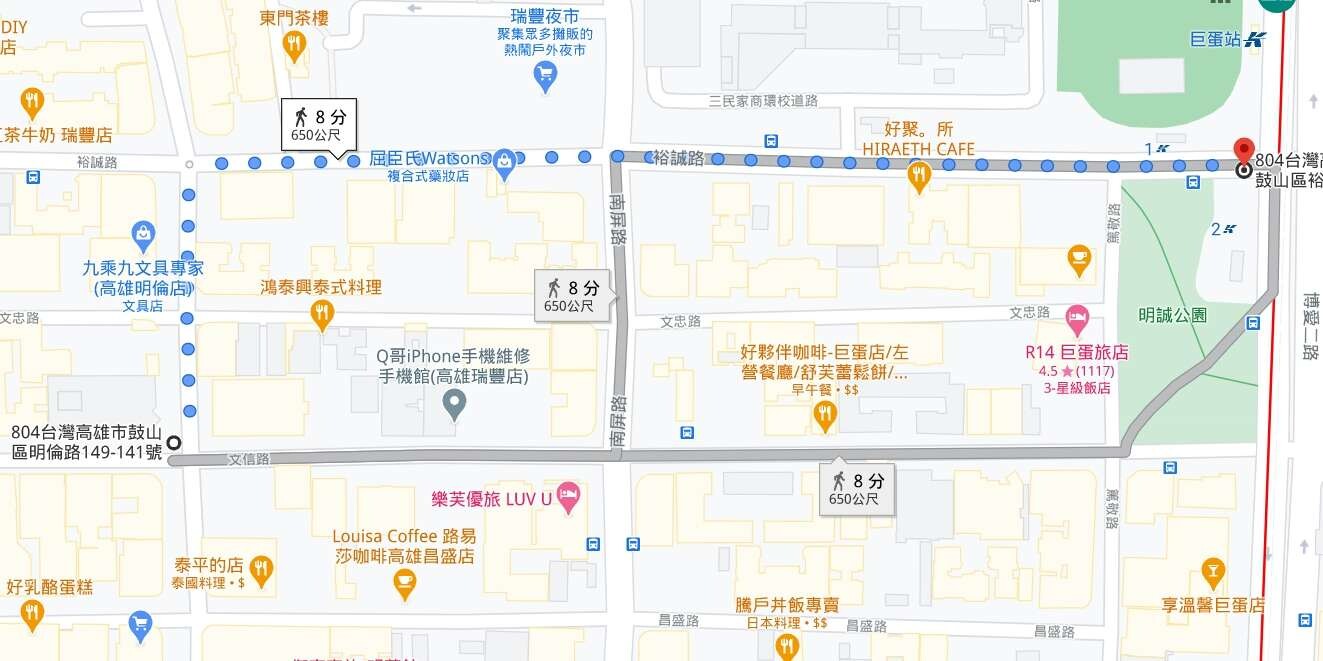
Task: Open the 瑞豐夜市 night market marker
Action: 545,75
